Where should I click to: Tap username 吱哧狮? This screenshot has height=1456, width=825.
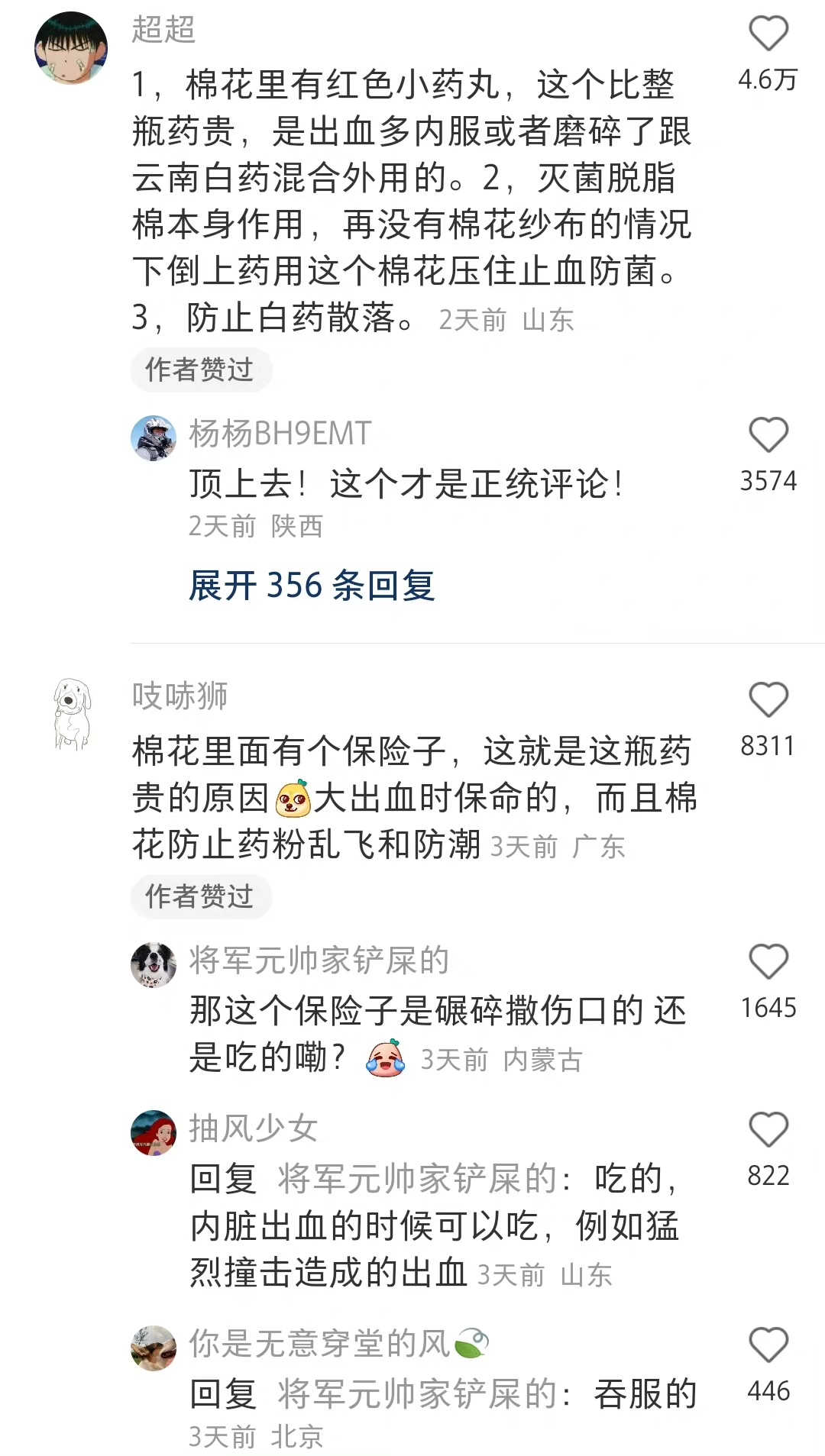pyautogui.click(x=180, y=696)
